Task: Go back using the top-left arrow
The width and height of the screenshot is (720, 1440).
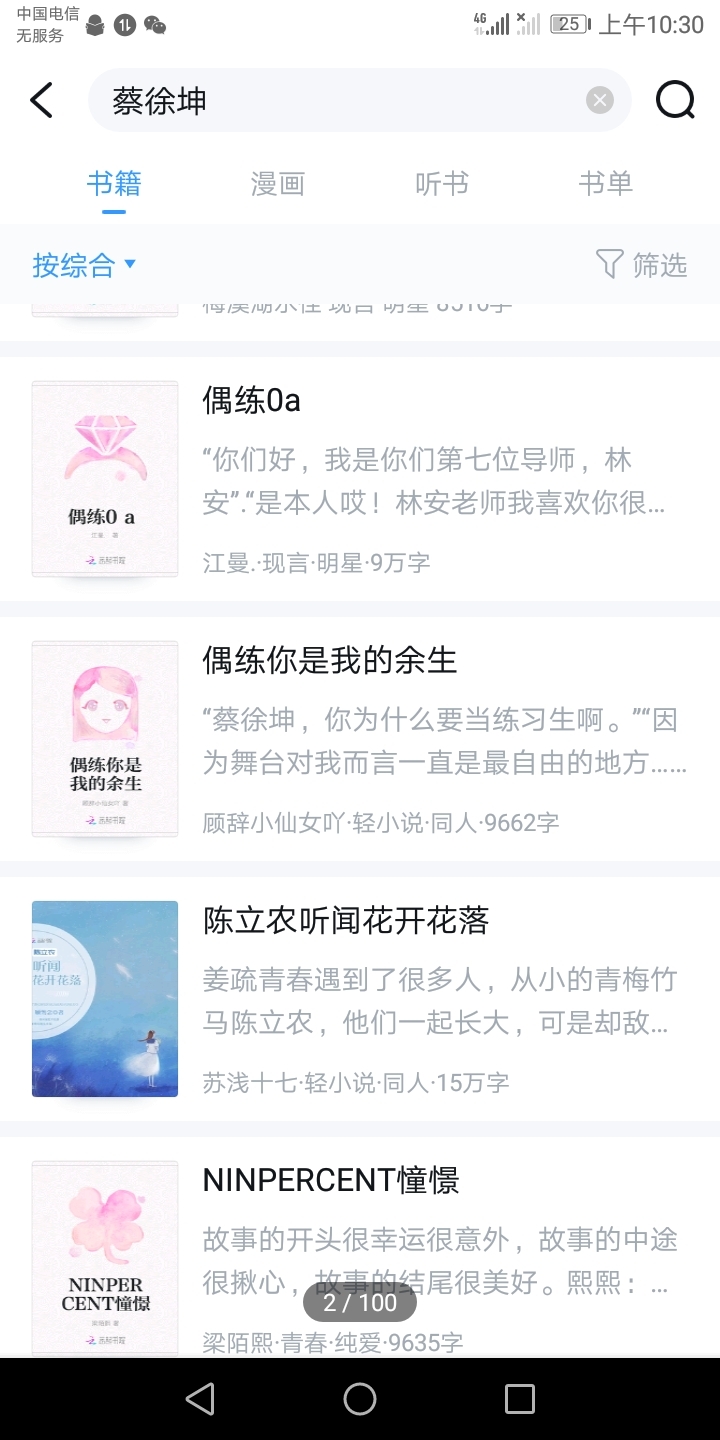Action: click(x=42, y=100)
